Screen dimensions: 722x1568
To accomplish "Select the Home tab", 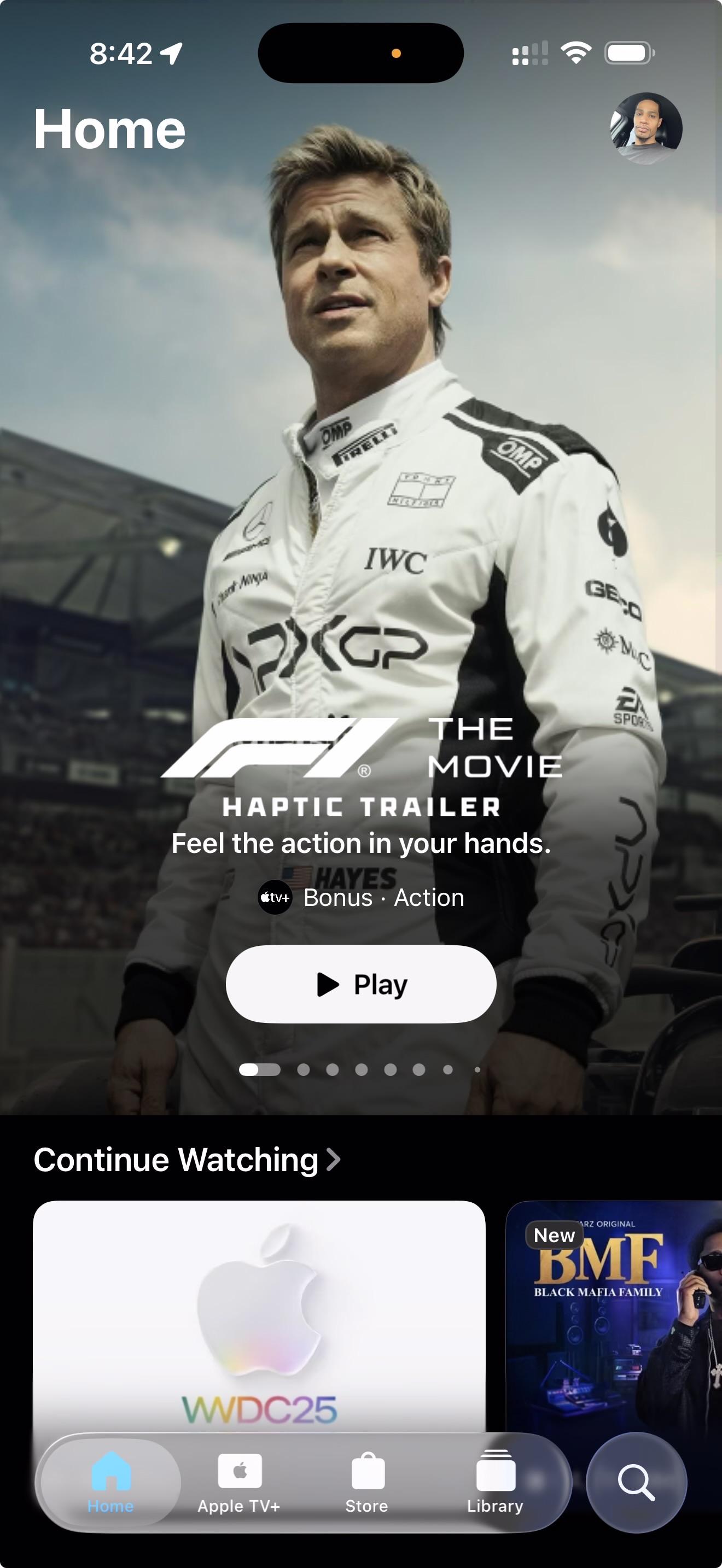I will click(x=110, y=1483).
